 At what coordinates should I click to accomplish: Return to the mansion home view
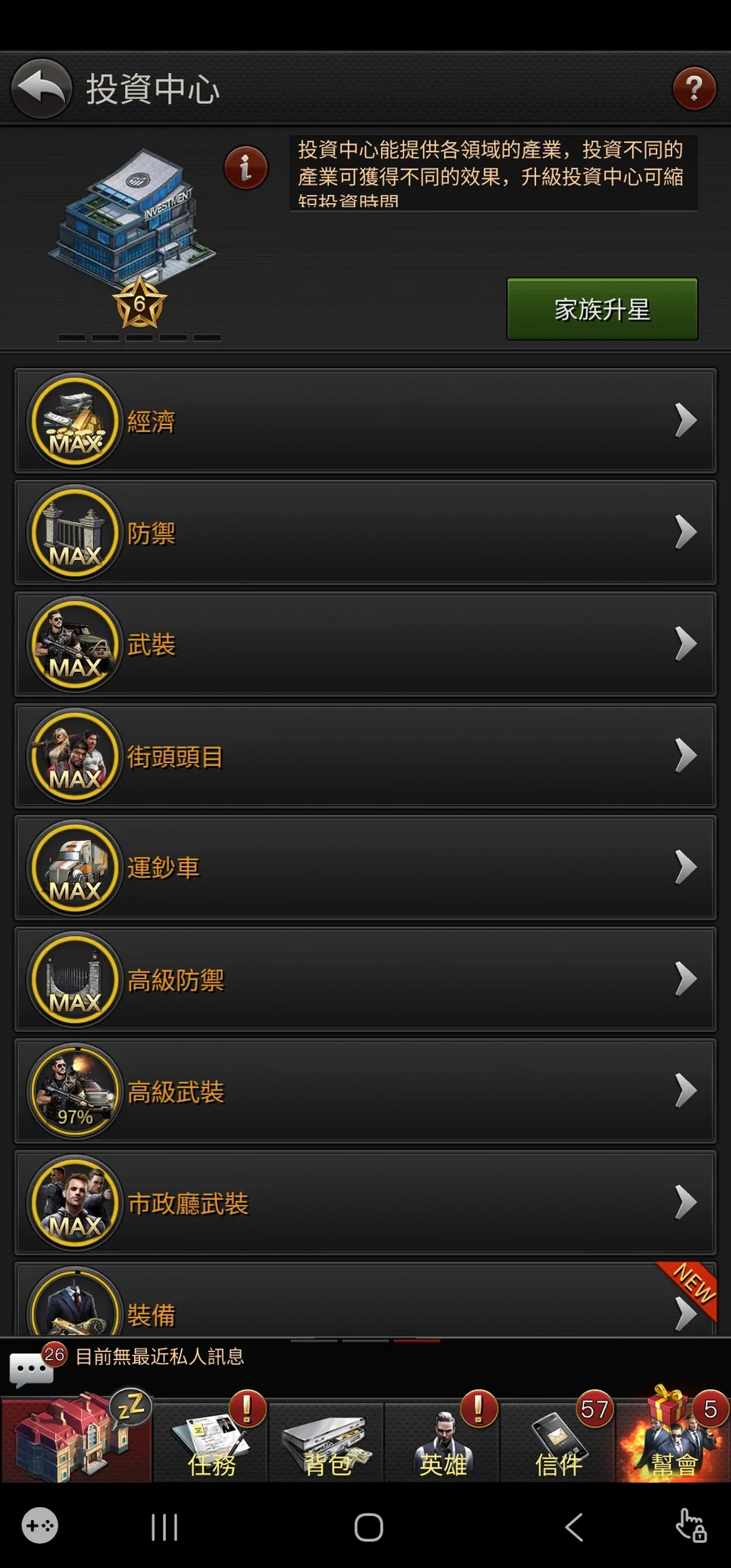(x=76, y=1439)
